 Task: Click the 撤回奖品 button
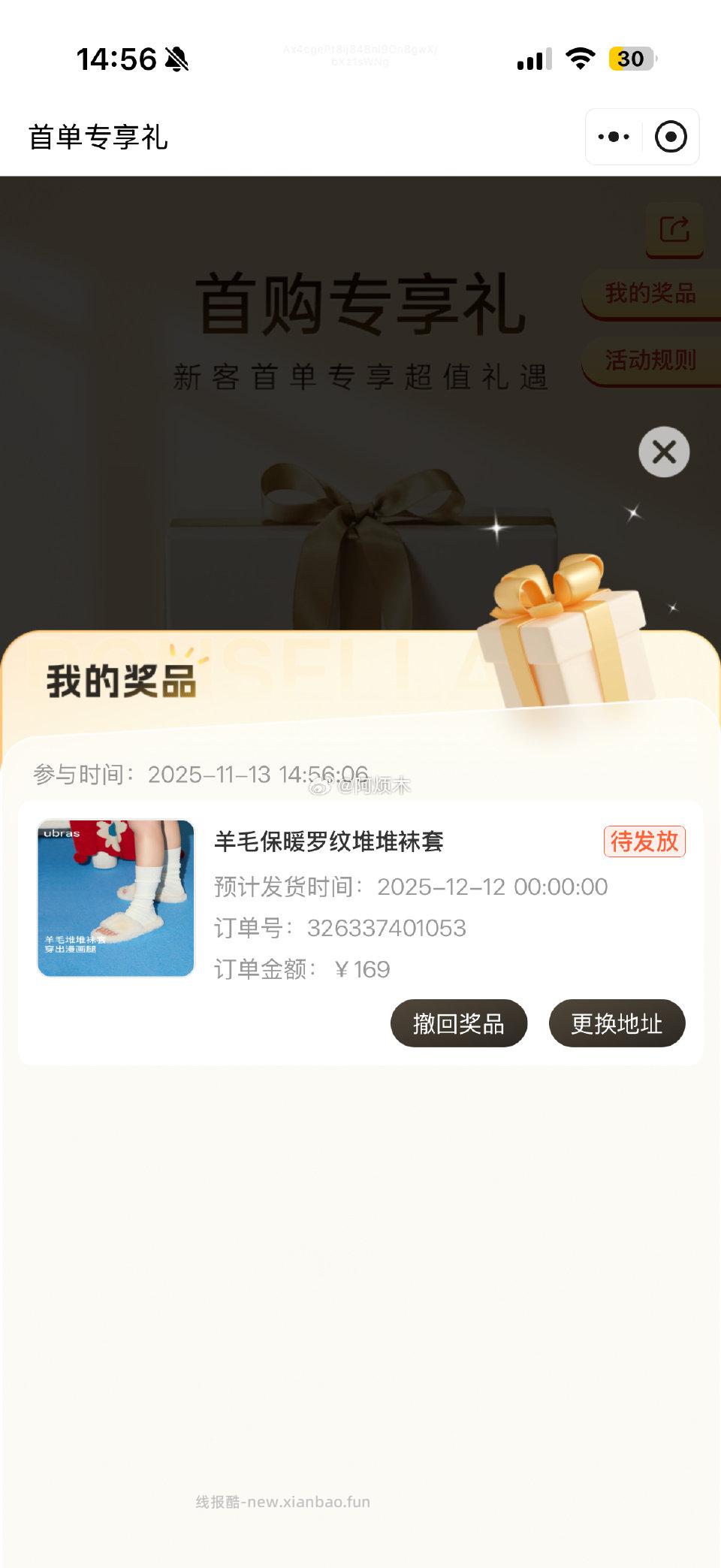click(459, 1023)
